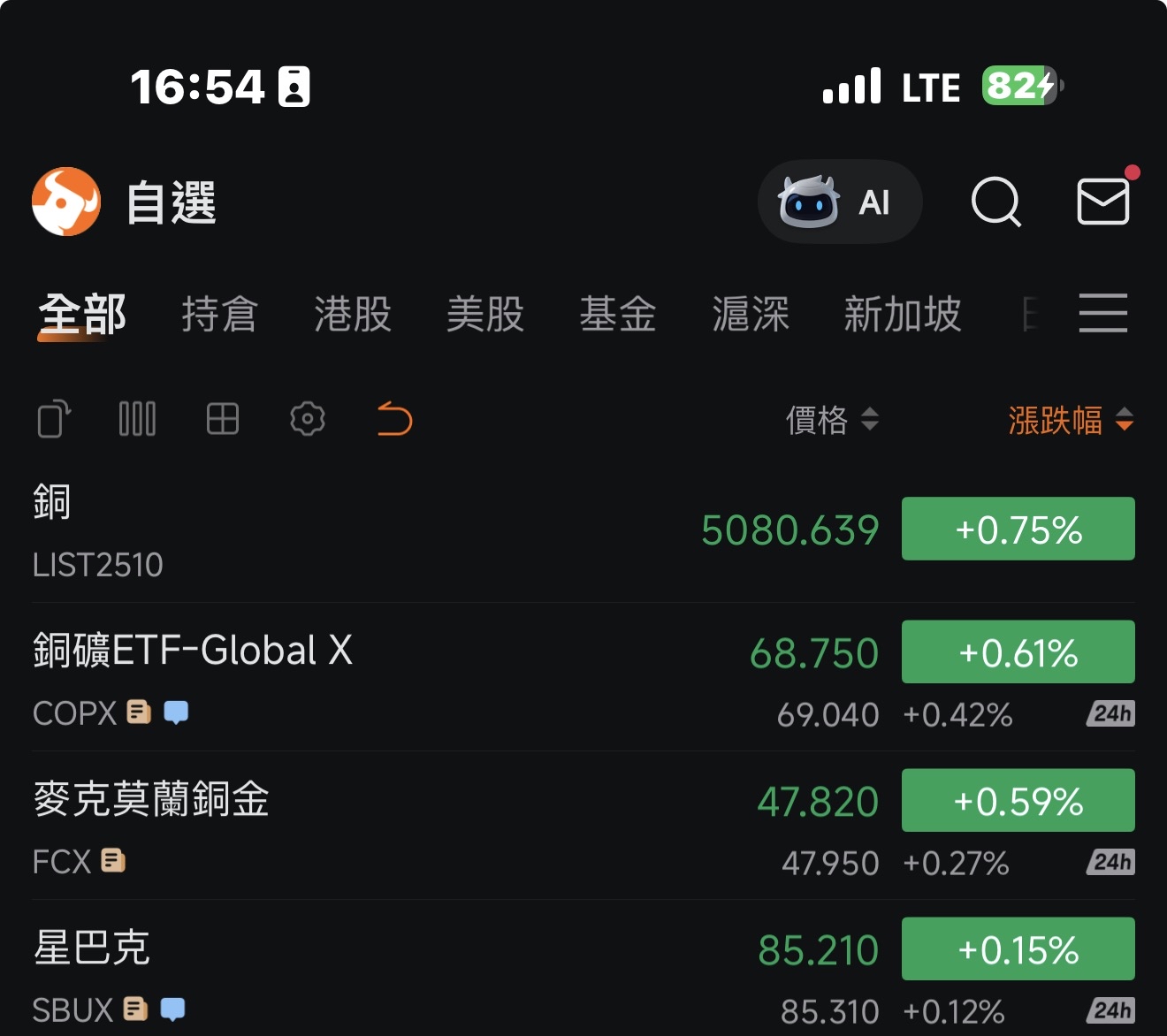This screenshot has height=1036, width=1167.
Task: Tap the orange undo arrow icon
Action: (x=394, y=419)
